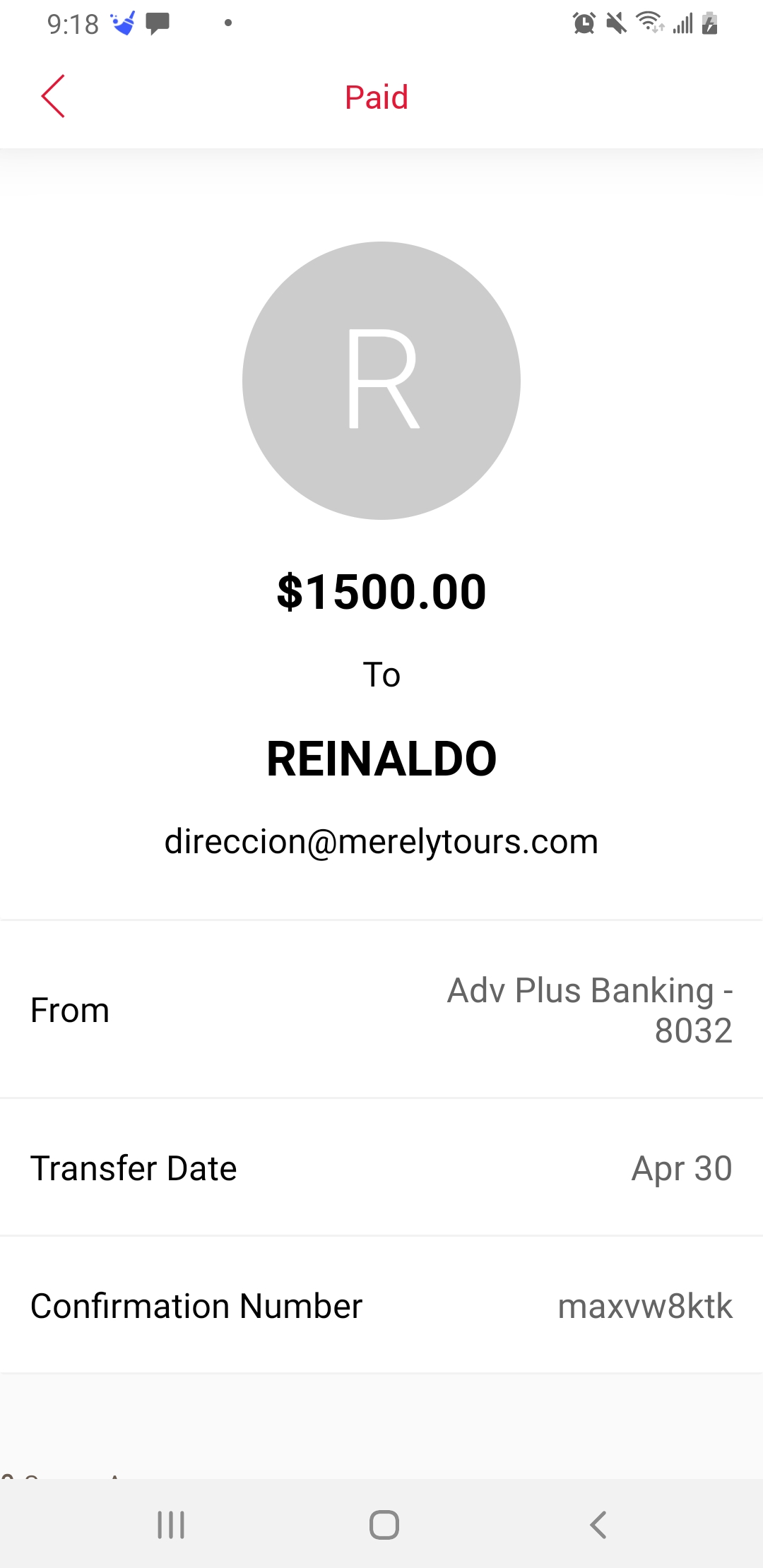Go back using the red arrow
Image resolution: width=763 pixels, height=1568 pixels.
(53, 96)
